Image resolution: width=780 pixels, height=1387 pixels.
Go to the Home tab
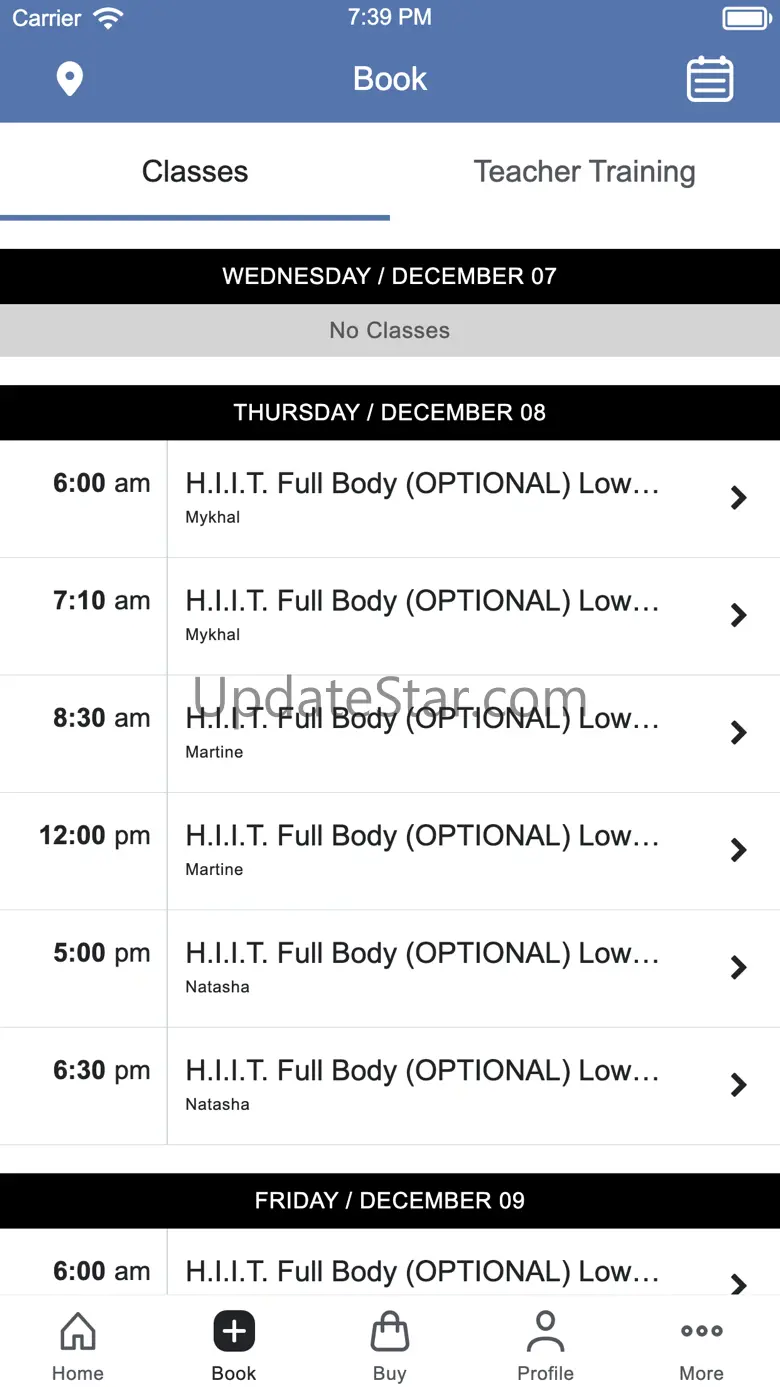[x=78, y=1346]
